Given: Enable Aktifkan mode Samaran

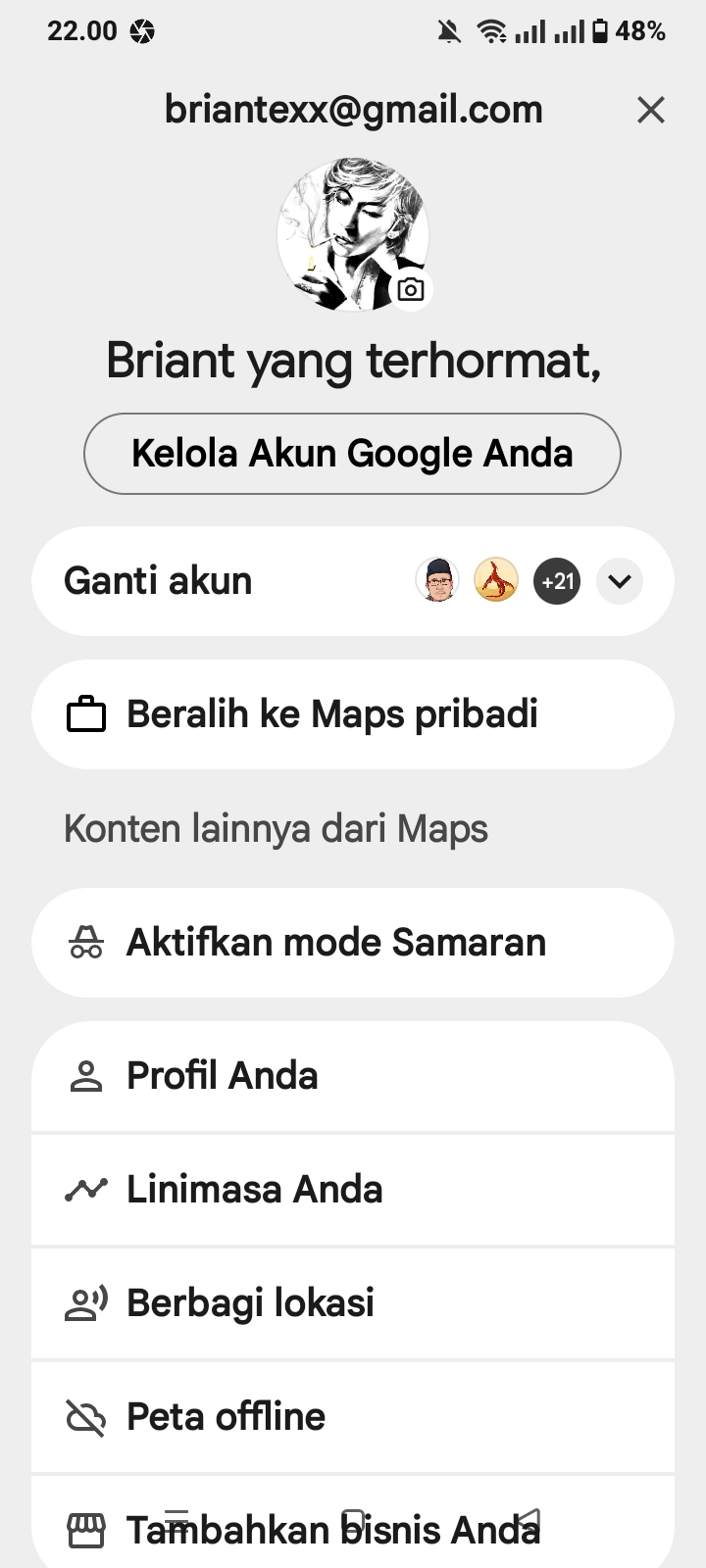Looking at the screenshot, I should pos(352,943).
